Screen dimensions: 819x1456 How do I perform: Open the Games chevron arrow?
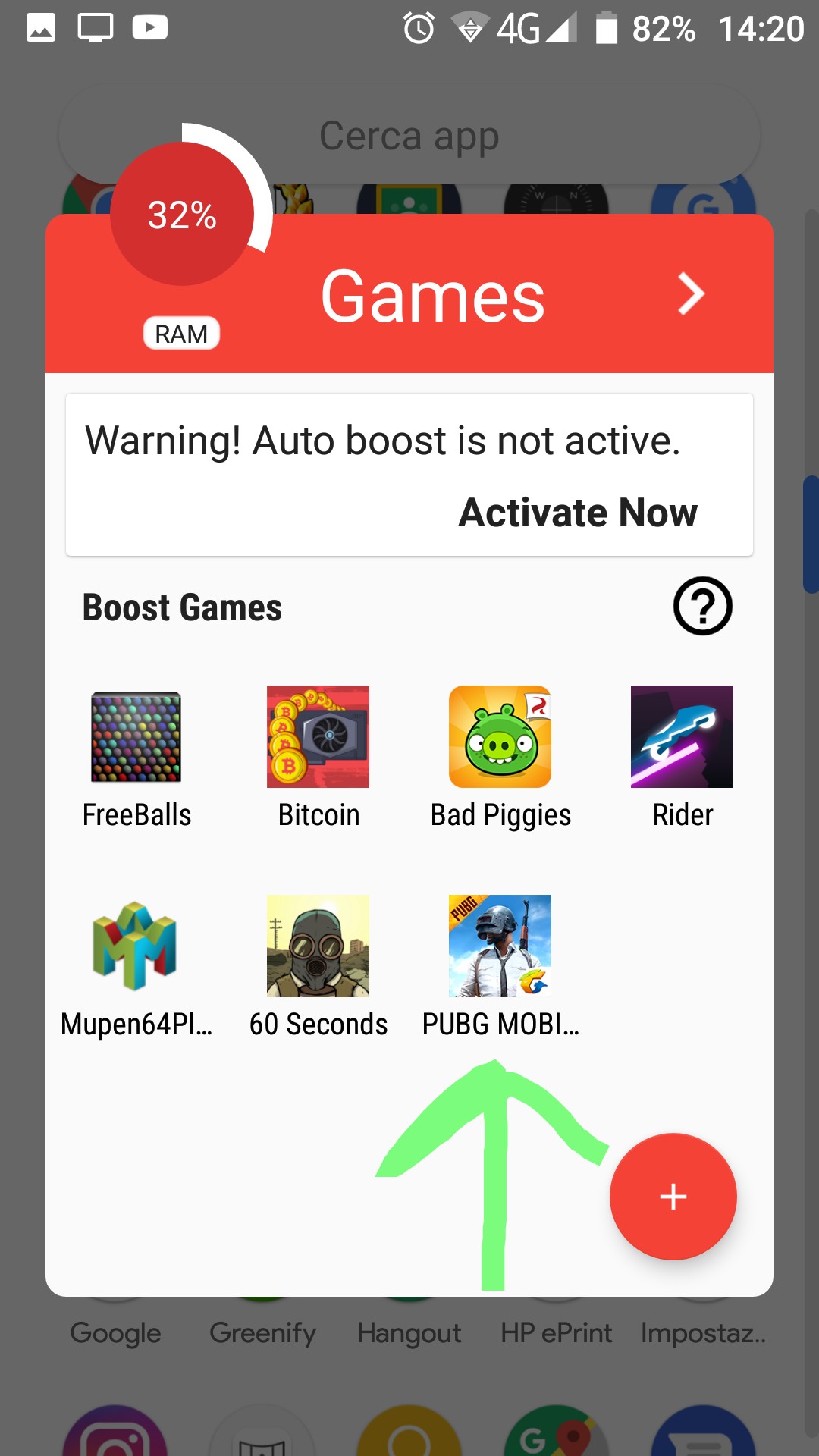(691, 294)
